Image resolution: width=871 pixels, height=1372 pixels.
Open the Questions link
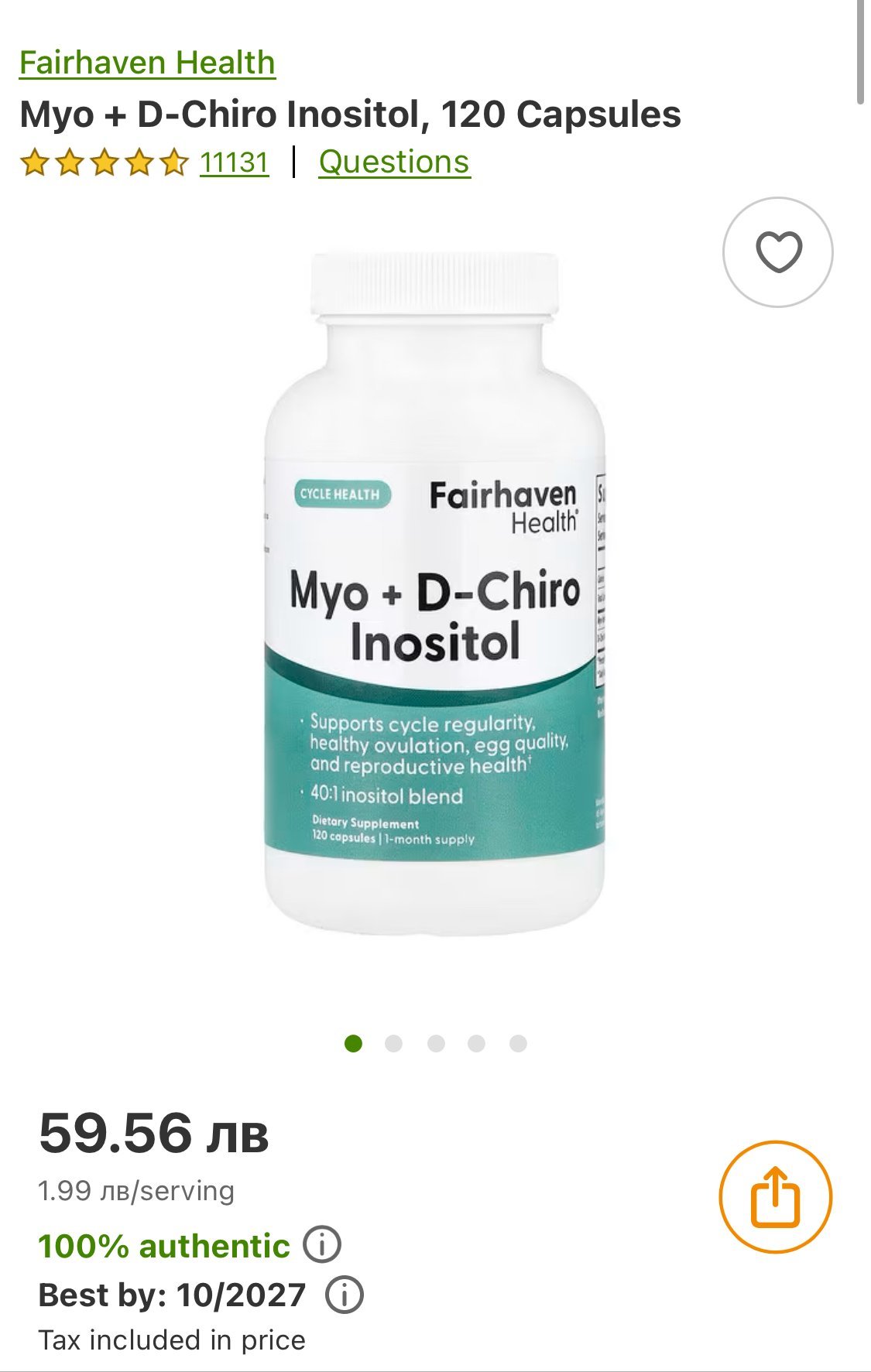pos(394,163)
